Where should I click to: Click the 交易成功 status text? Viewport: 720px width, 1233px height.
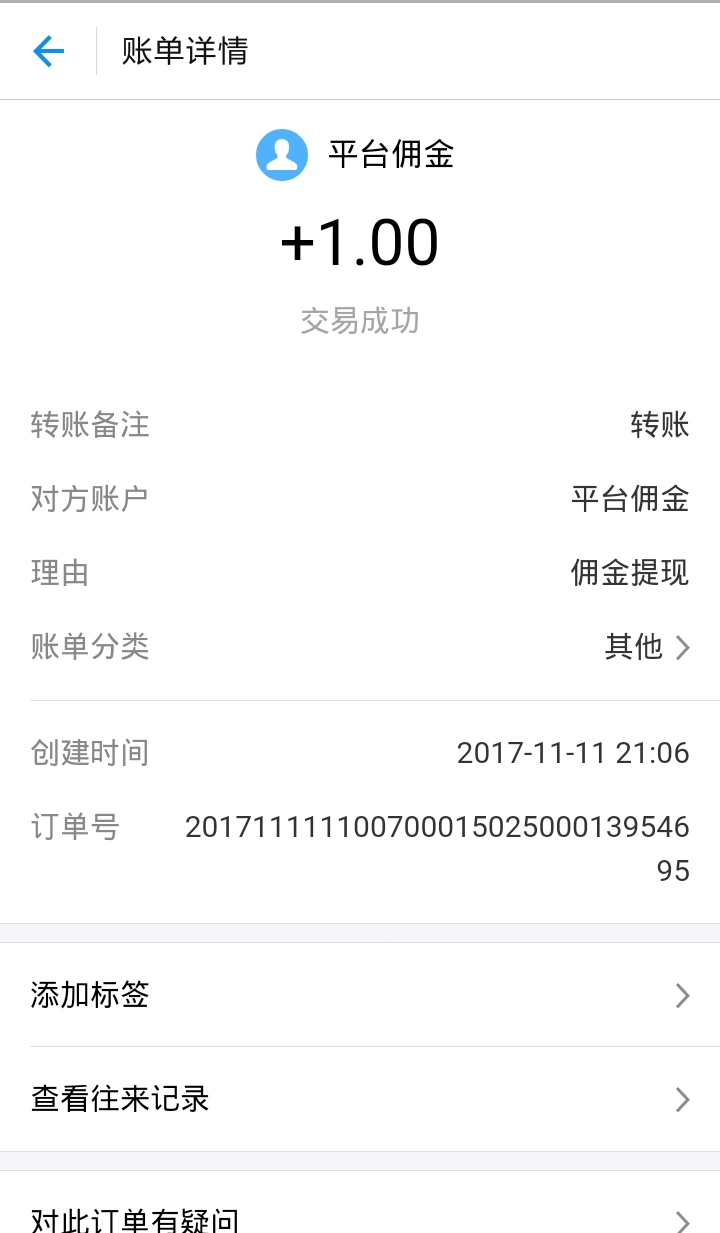[360, 320]
